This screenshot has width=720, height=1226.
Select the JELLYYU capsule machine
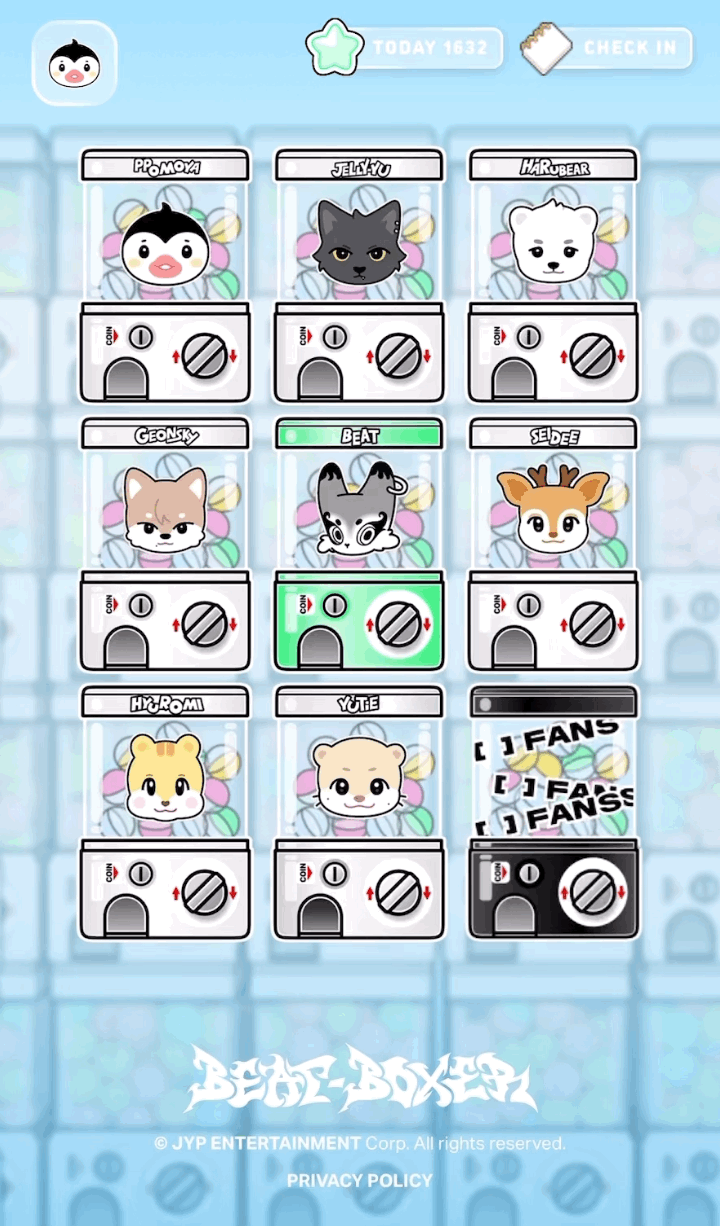(x=359, y=275)
